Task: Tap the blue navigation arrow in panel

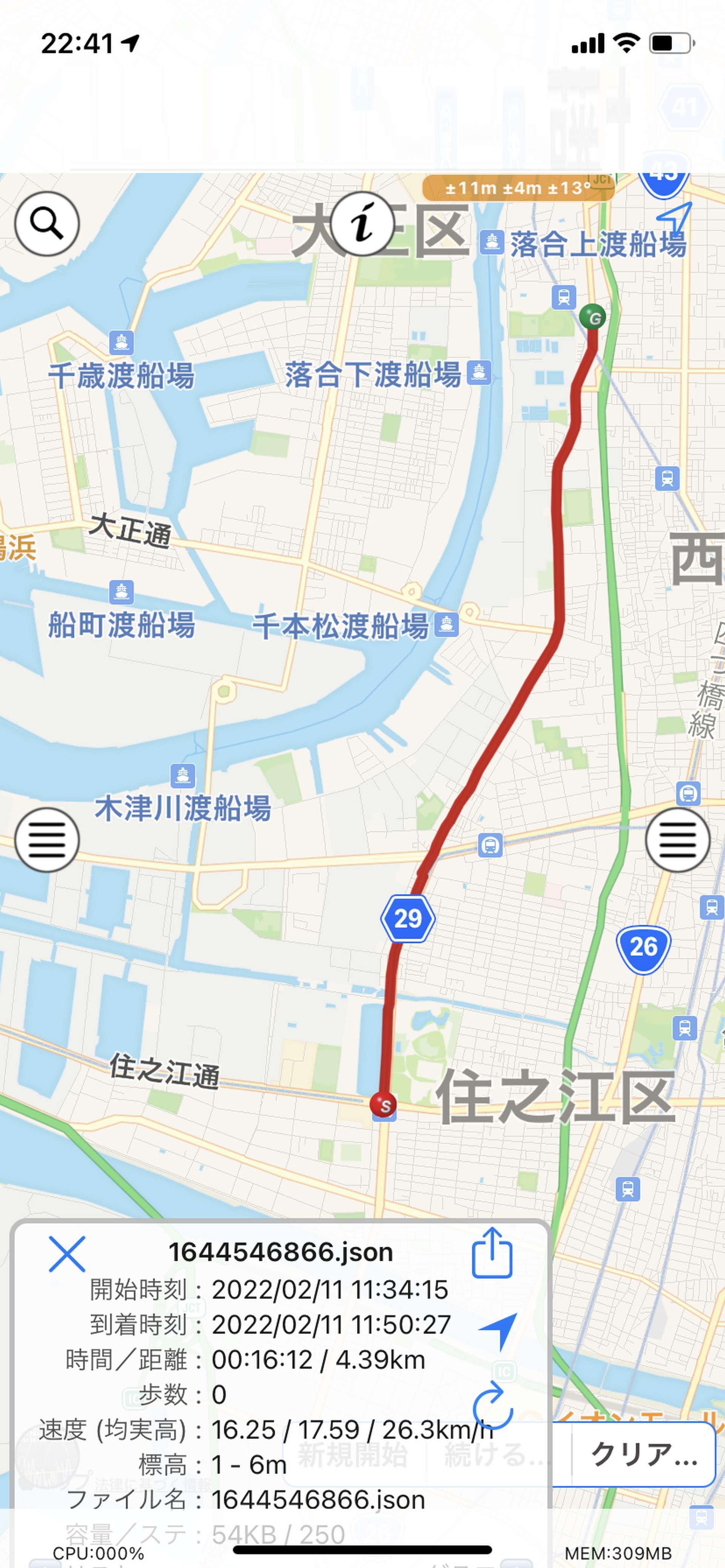Action: (499, 1331)
